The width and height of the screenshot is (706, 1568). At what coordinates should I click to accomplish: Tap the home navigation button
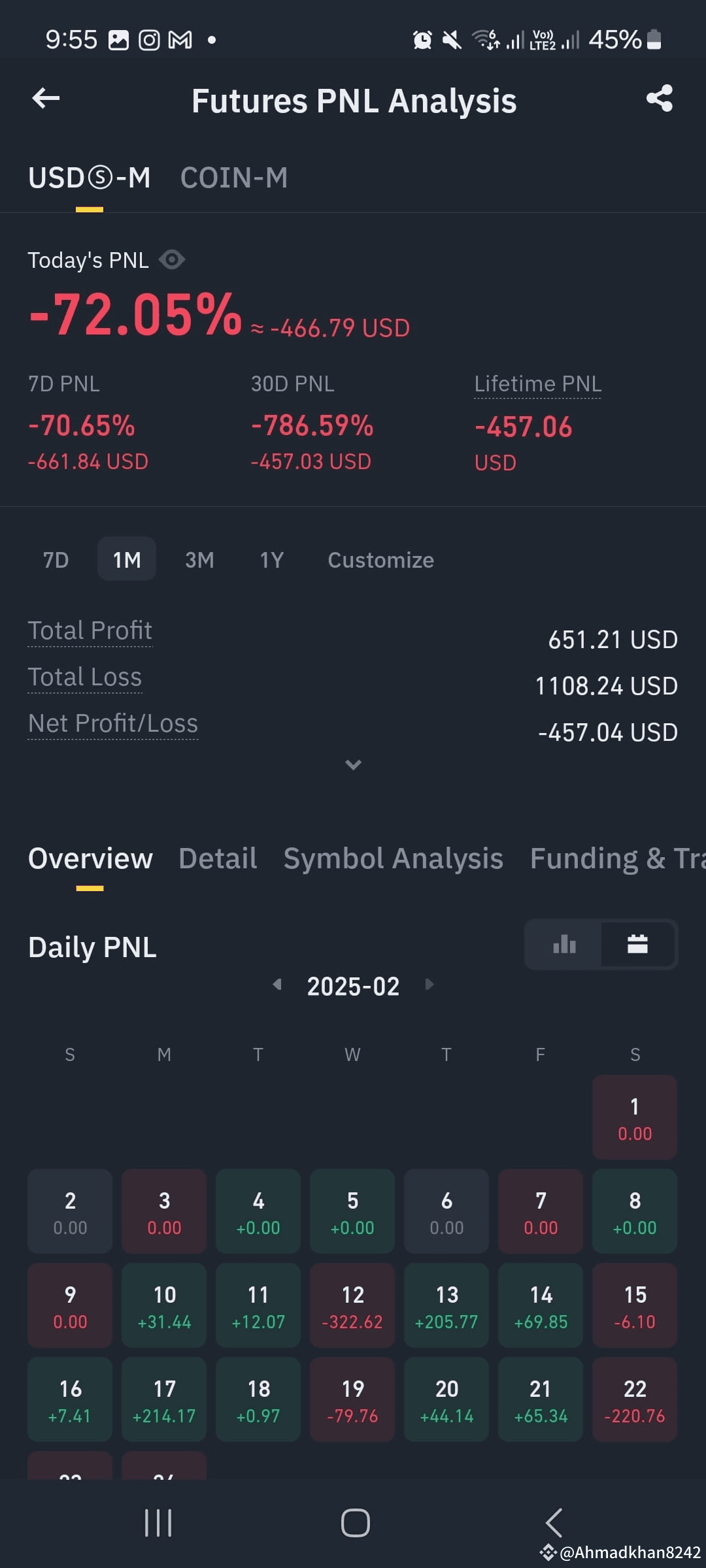tap(353, 1522)
